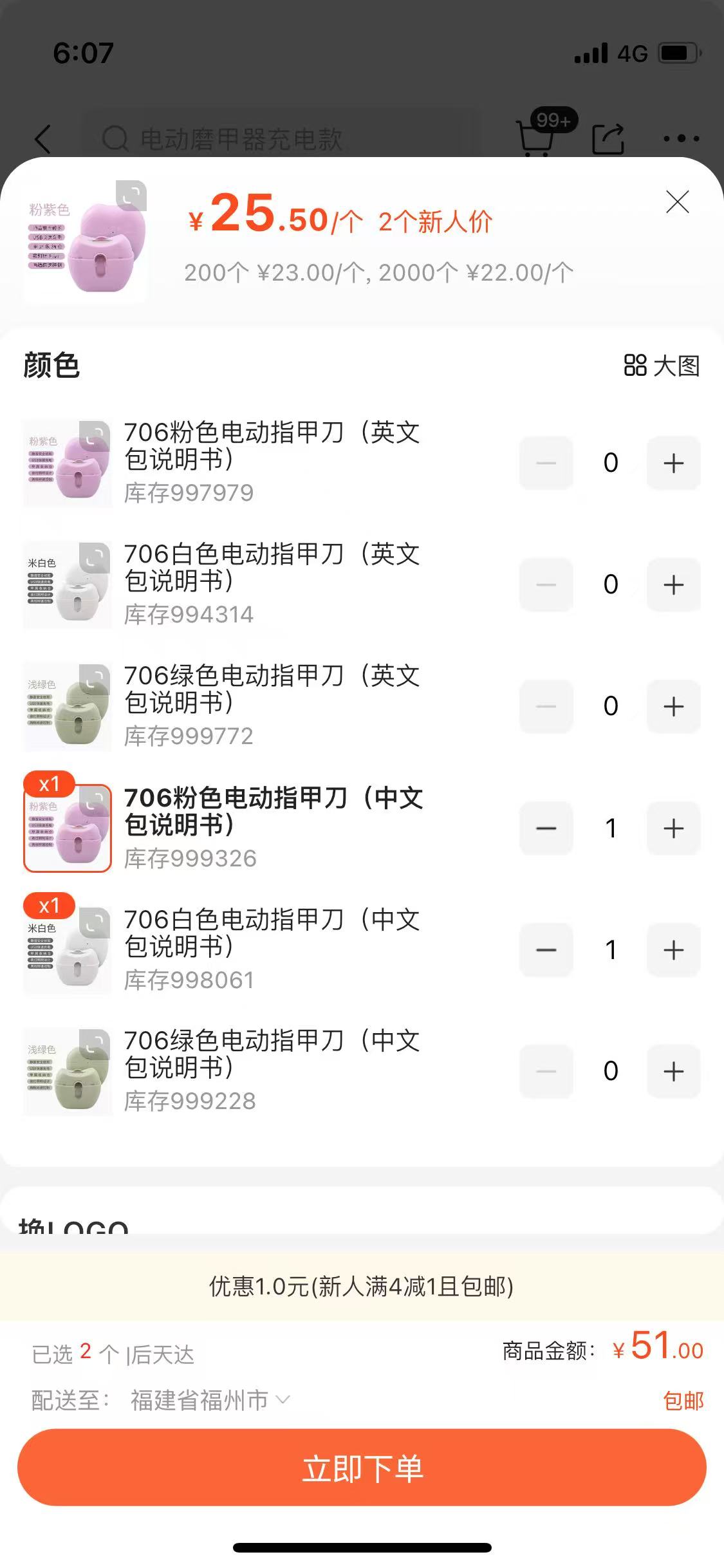This screenshot has height=1568, width=724.
Task: Switch to 大图 large image view
Action: [x=662, y=366]
